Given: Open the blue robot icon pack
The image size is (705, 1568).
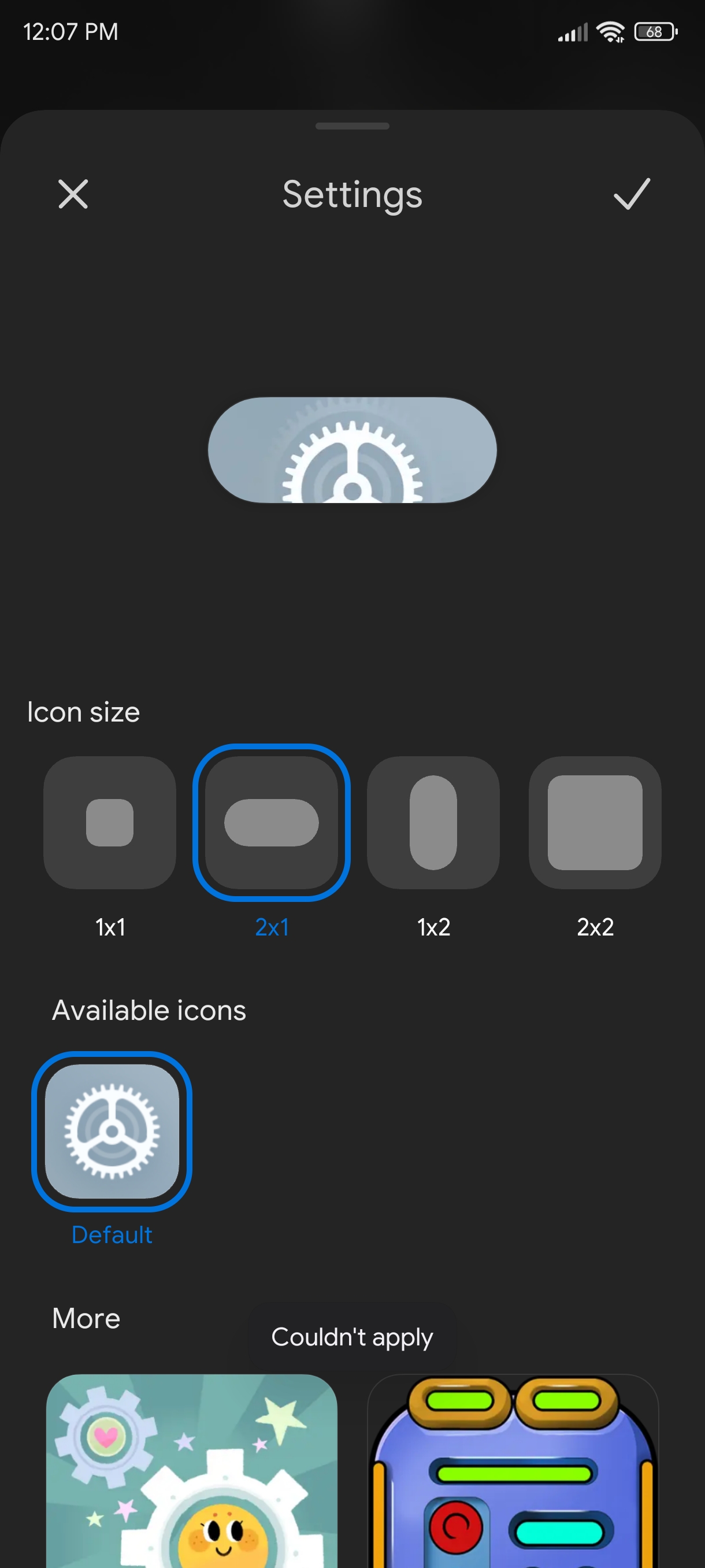Looking at the screenshot, I should (x=513, y=1471).
